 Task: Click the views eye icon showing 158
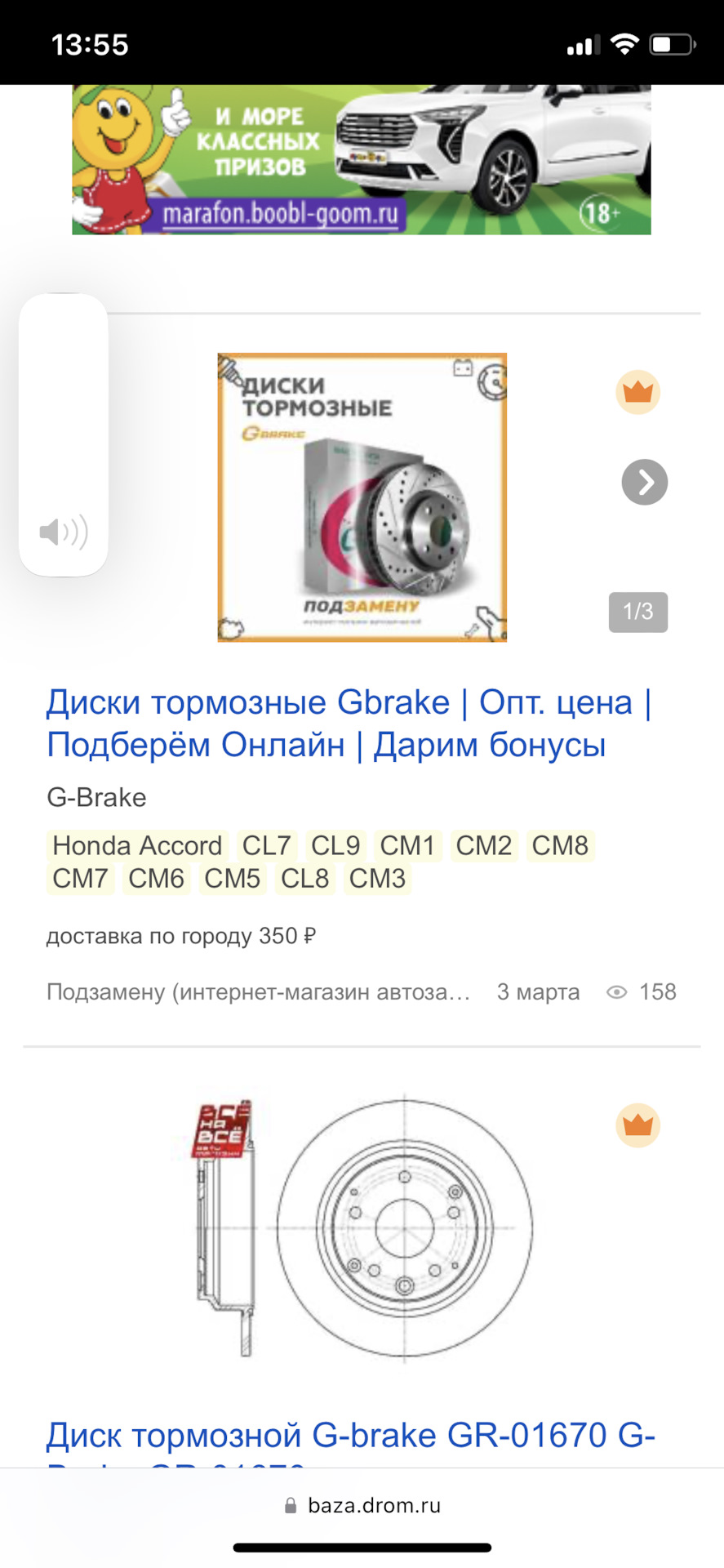click(x=617, y=991)
